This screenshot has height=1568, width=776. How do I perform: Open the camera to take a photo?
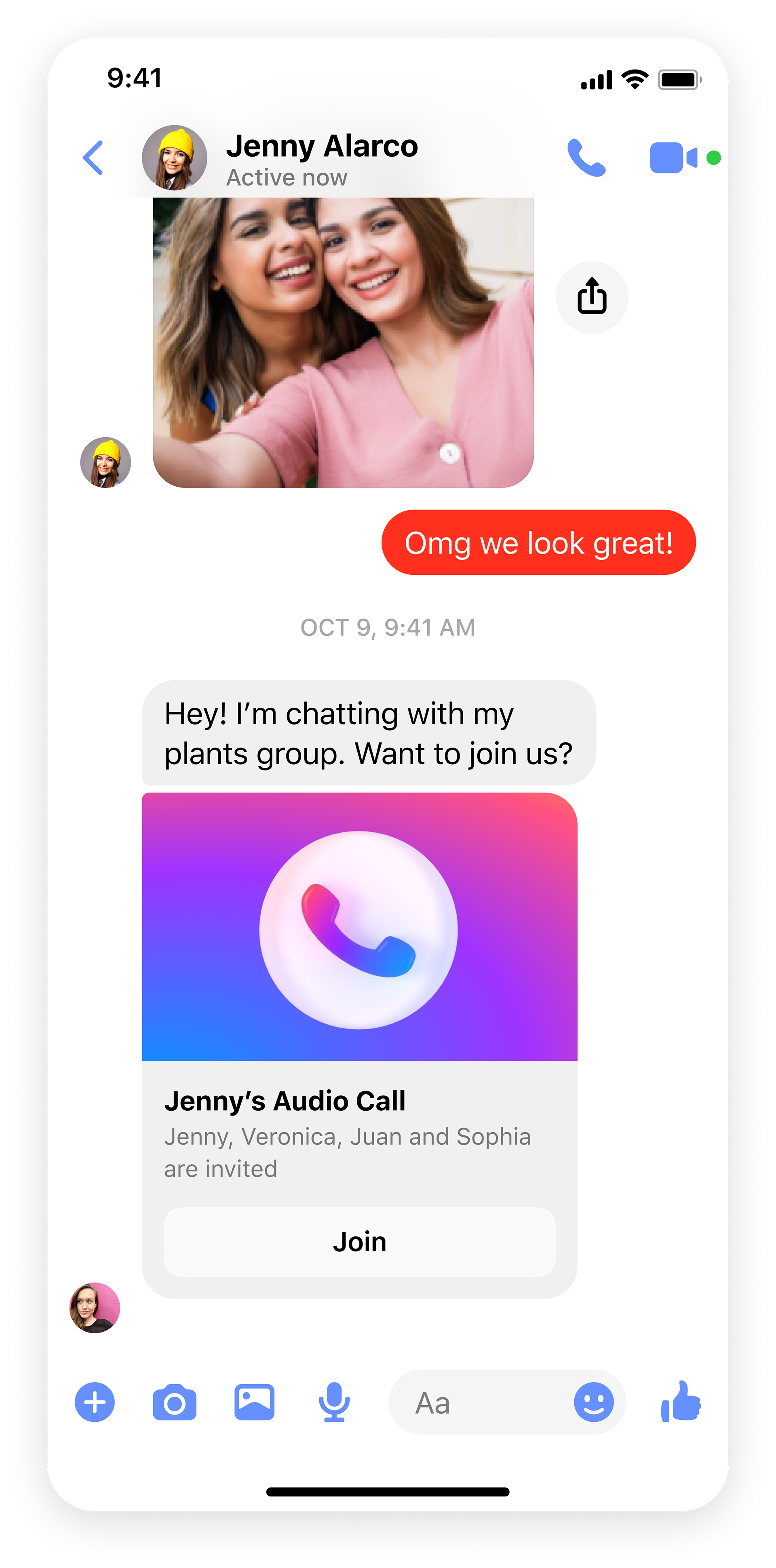pyautogui.click(x=175, y=1402)
